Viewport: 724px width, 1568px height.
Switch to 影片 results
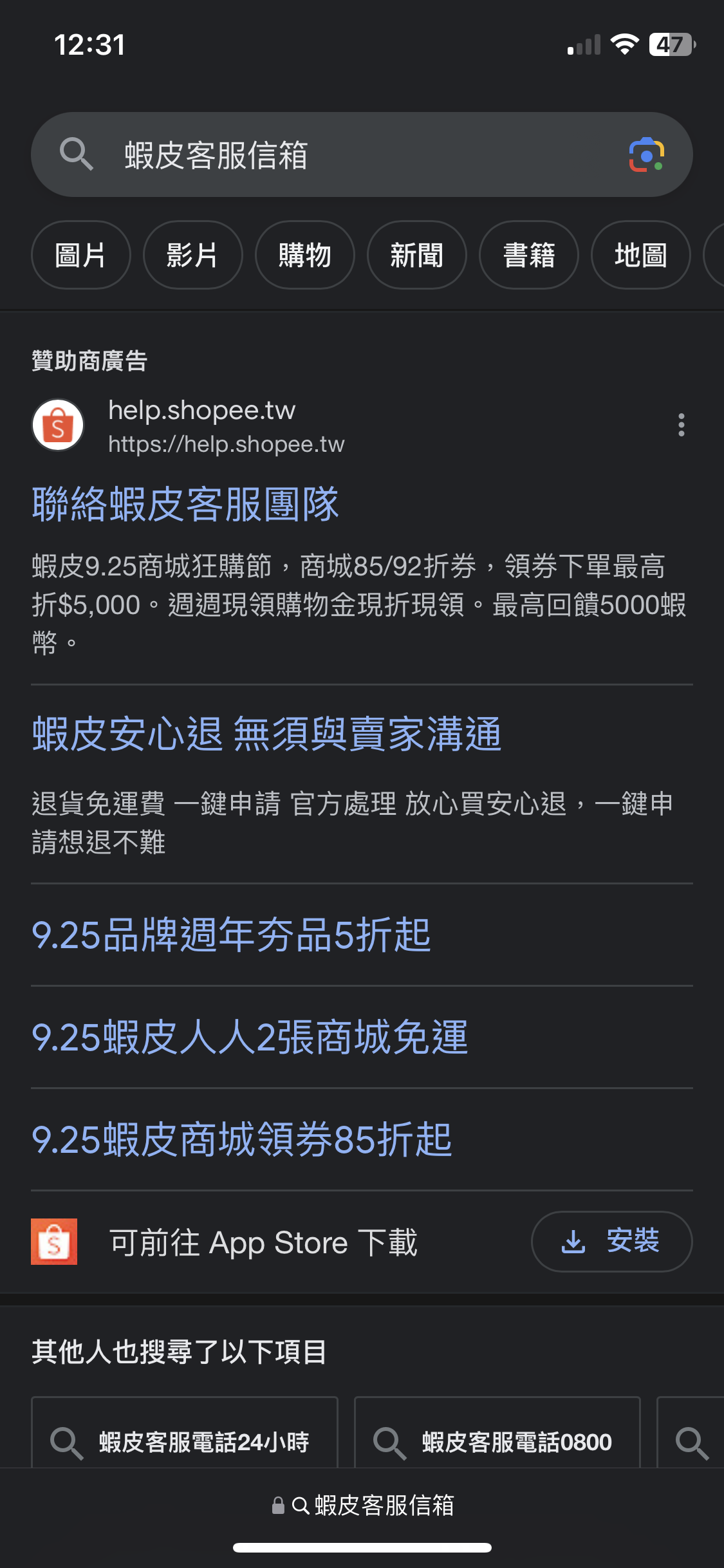[192, 255]
